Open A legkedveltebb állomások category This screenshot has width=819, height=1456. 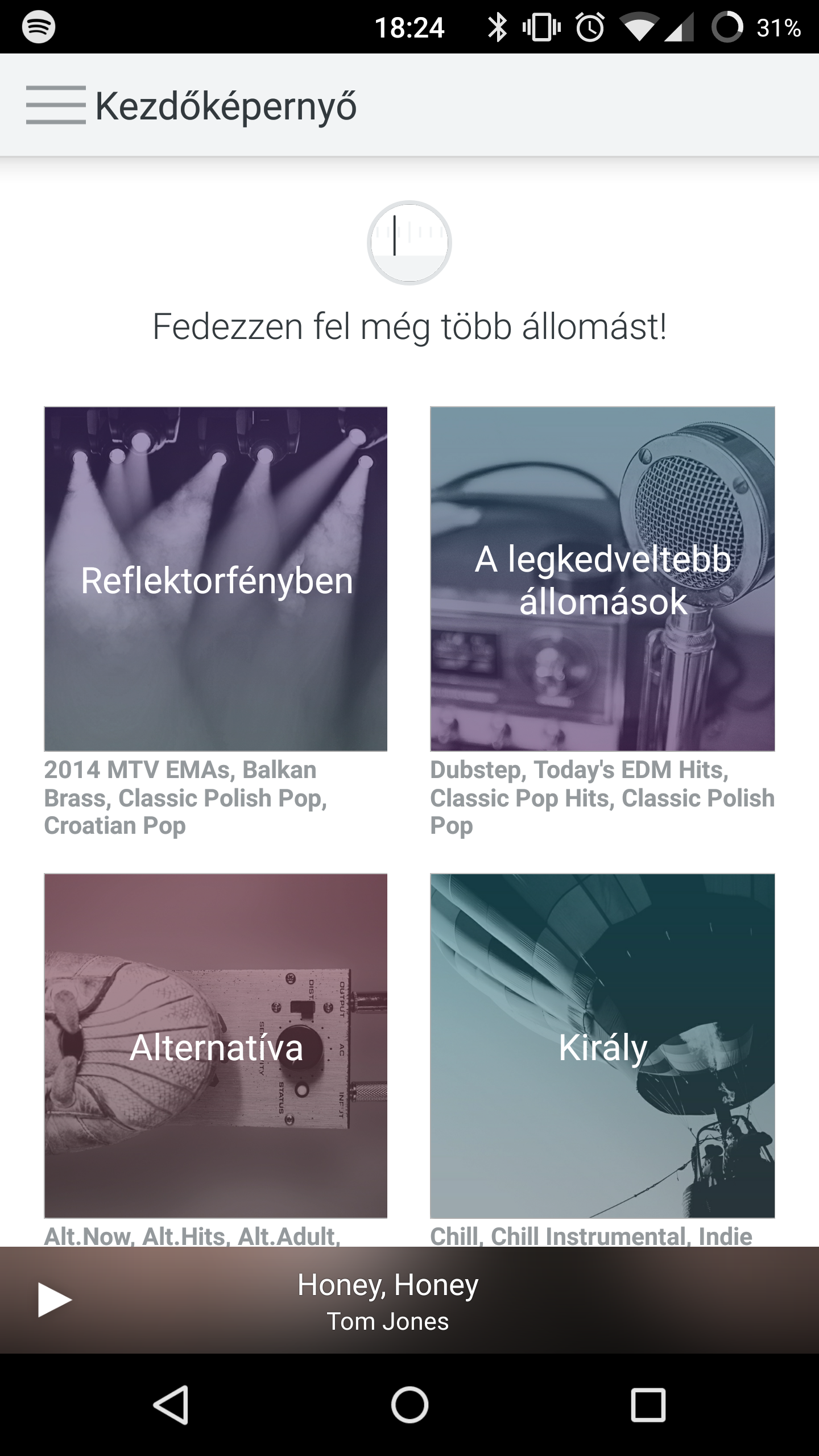pyautogui.click(x=602, y=579)
